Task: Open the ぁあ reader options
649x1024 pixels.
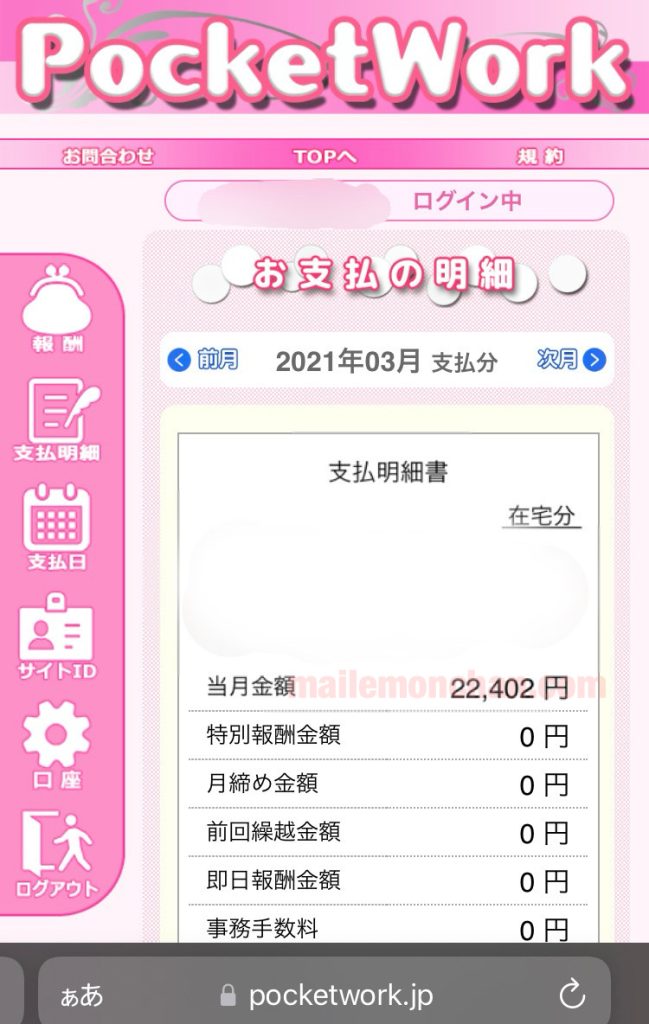Action: 82,996
